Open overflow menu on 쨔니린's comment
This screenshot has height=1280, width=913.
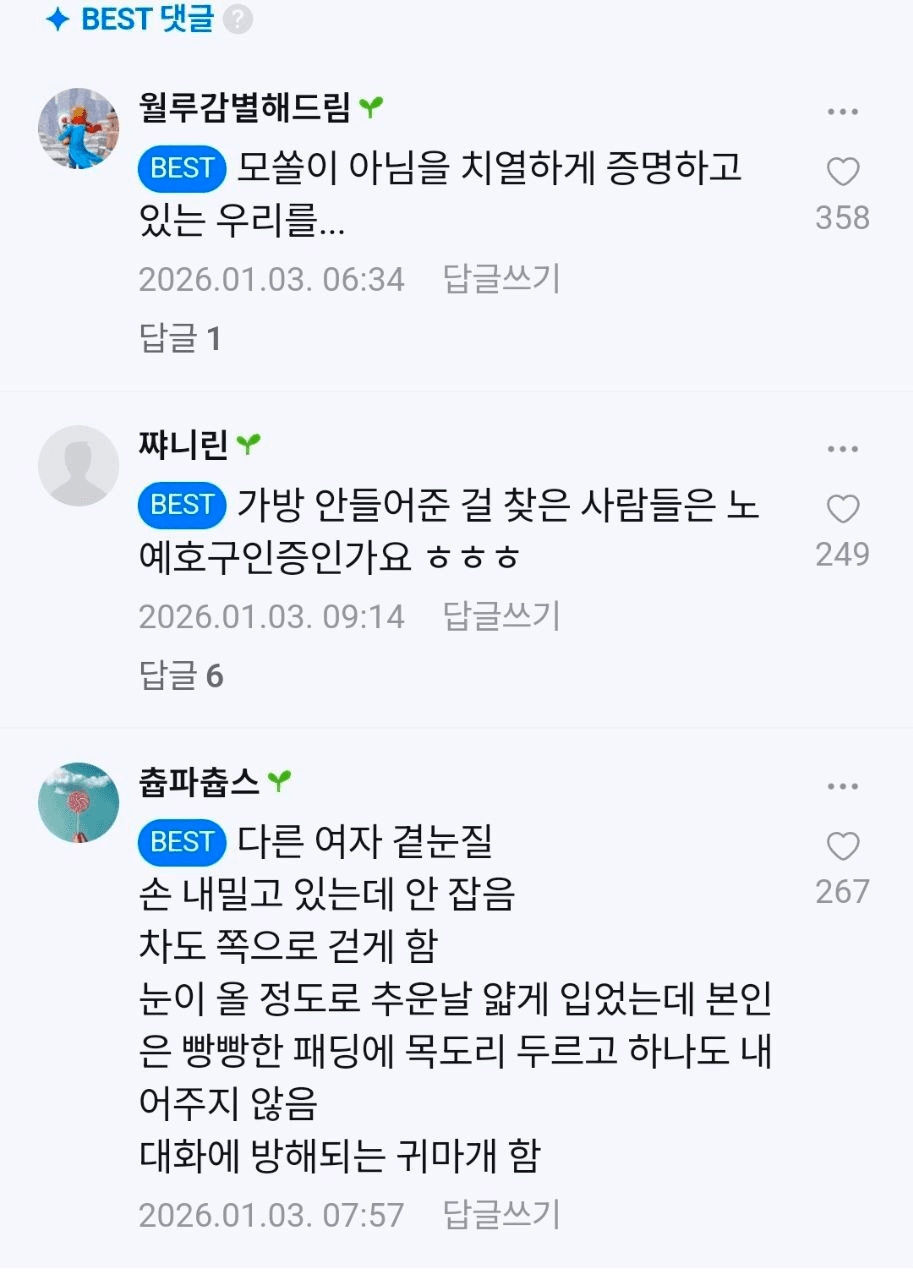click(x=843, y=448)
